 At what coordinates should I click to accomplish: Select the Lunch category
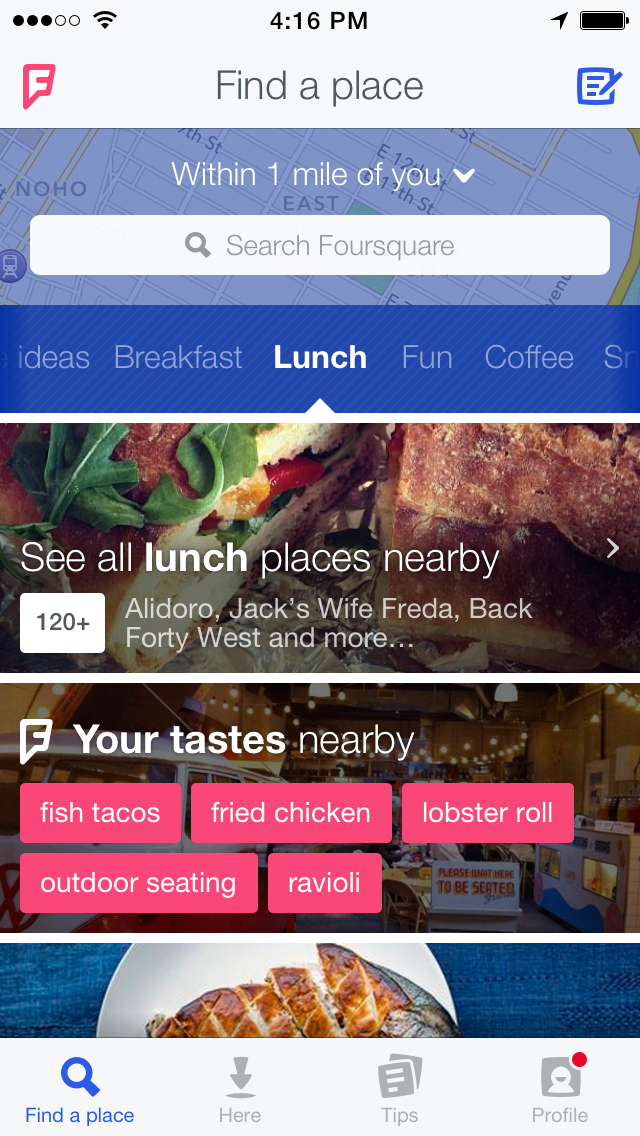click(320, 358)
